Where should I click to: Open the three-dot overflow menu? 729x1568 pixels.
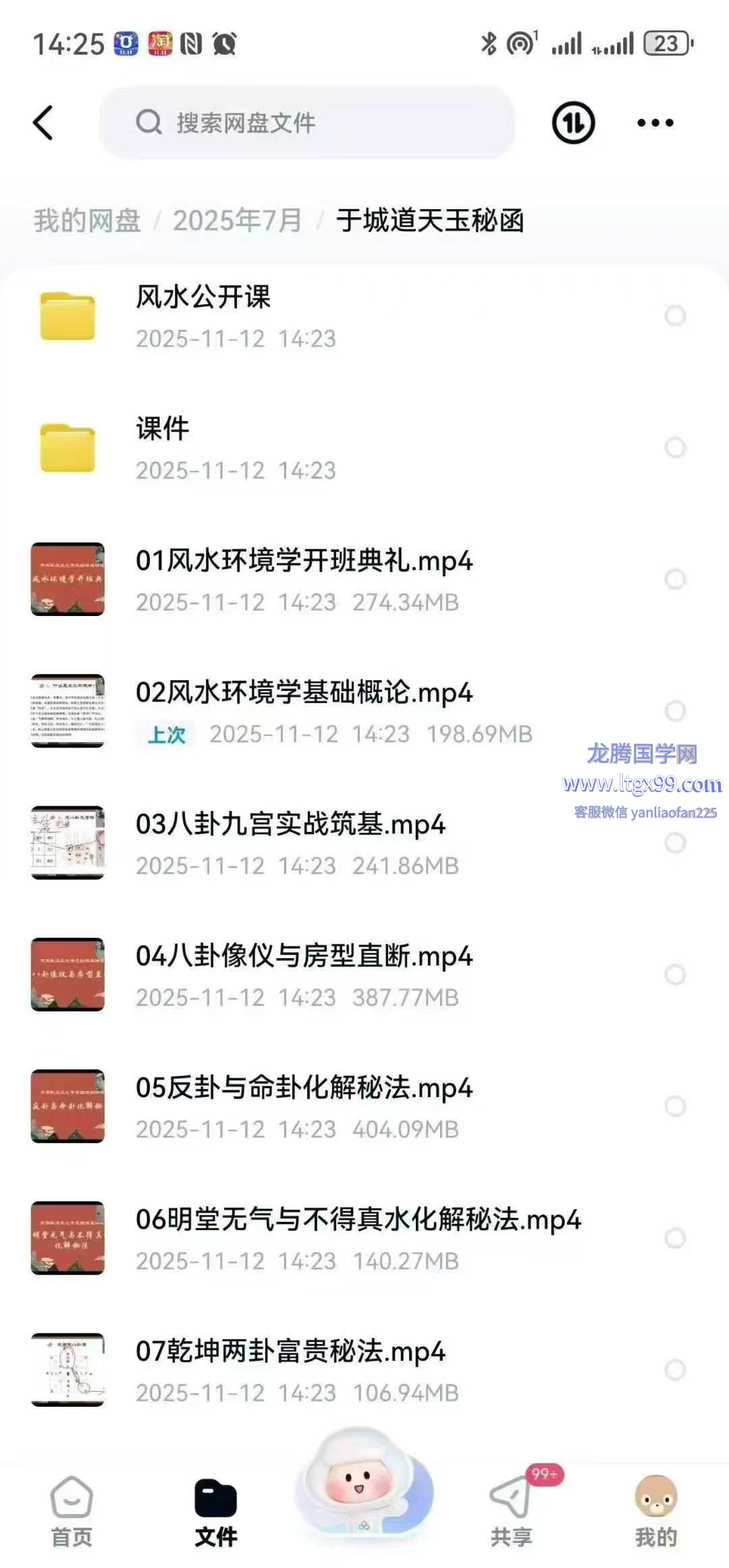pos(655,123)
